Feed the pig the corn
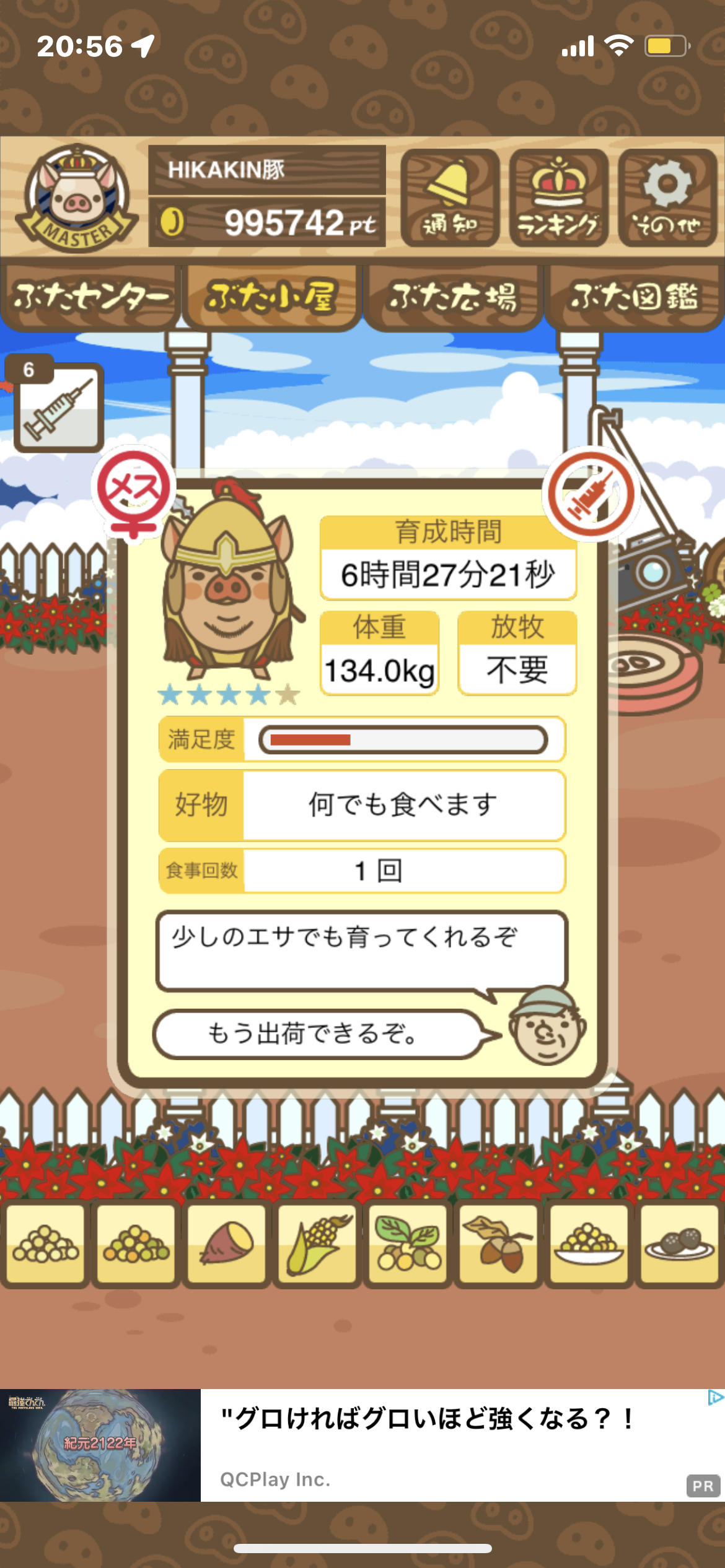 317,1244
